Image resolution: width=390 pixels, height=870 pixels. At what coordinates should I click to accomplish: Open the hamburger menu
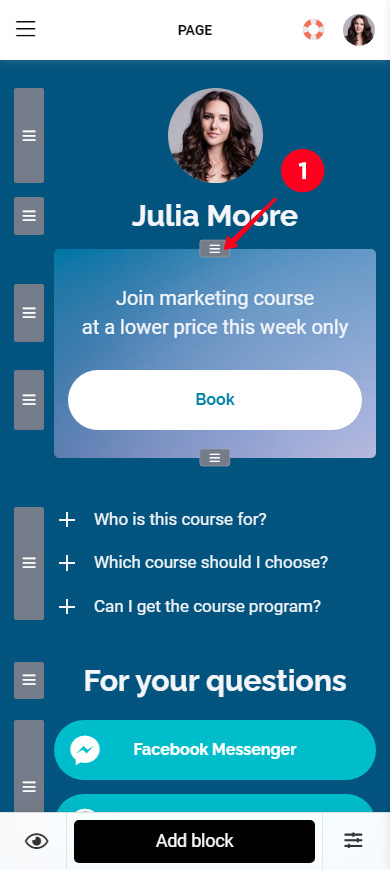(26, 29)
